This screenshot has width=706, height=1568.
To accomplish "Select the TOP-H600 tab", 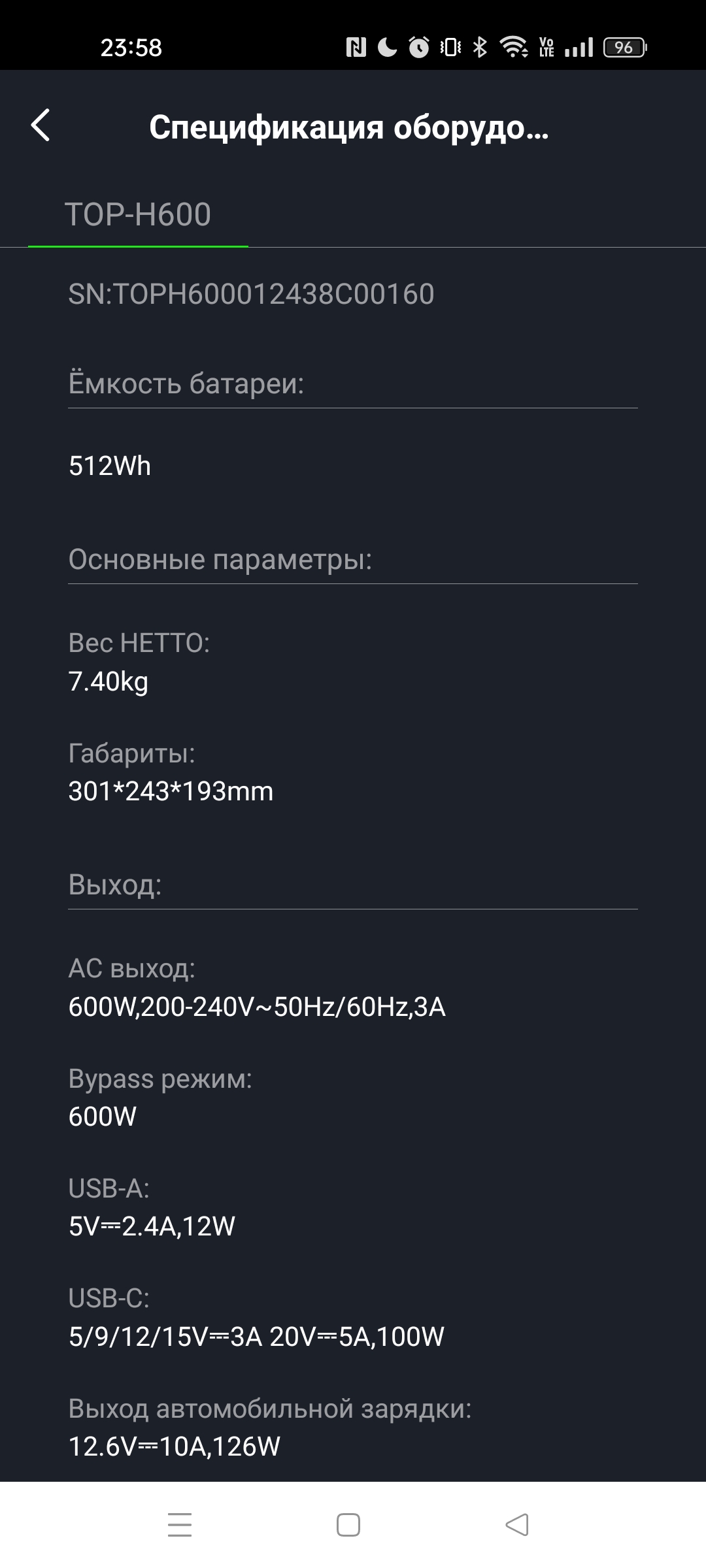I will [138, 215].
